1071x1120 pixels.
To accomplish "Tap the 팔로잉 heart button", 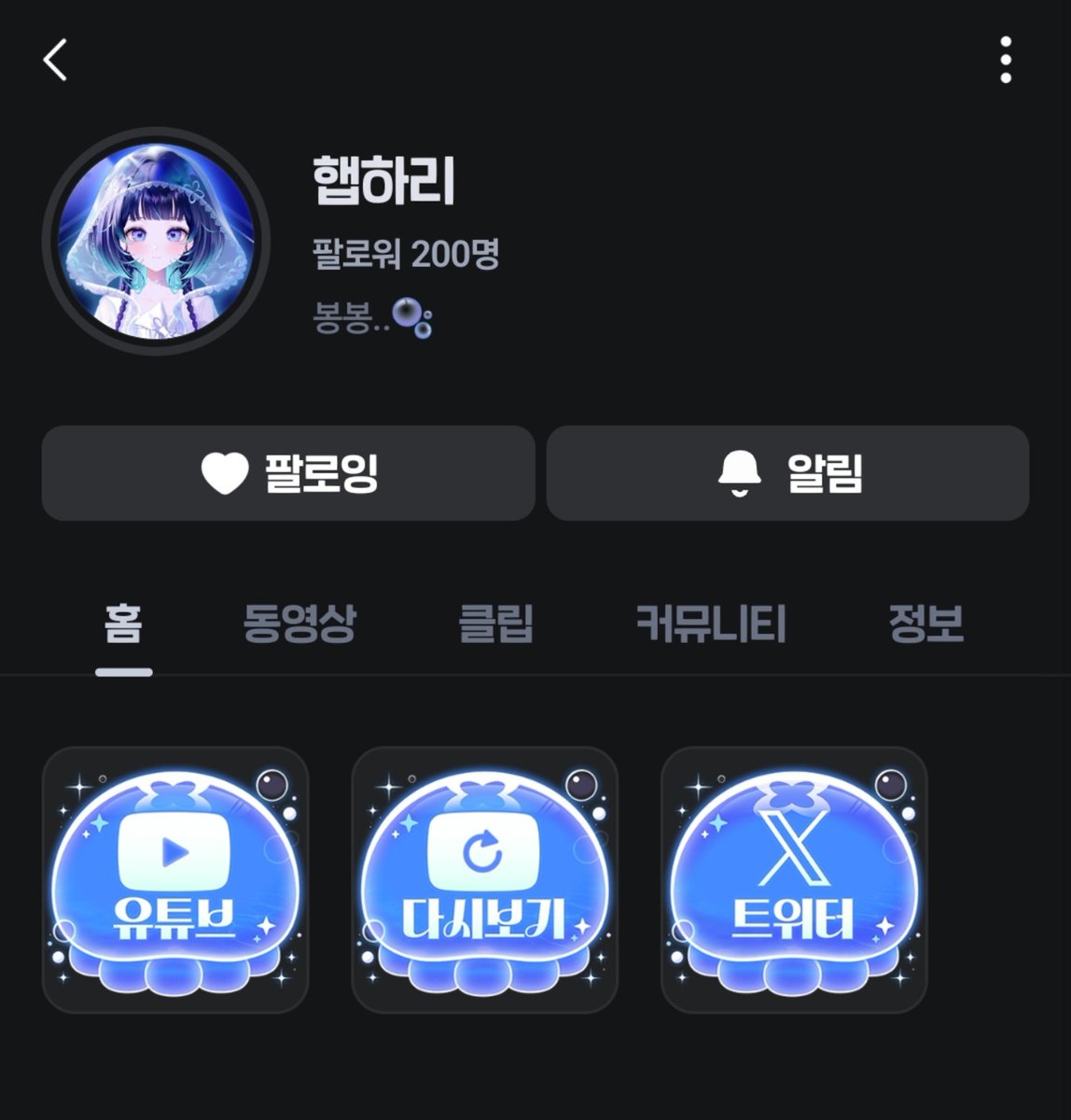I will click(x=288, y=473).
